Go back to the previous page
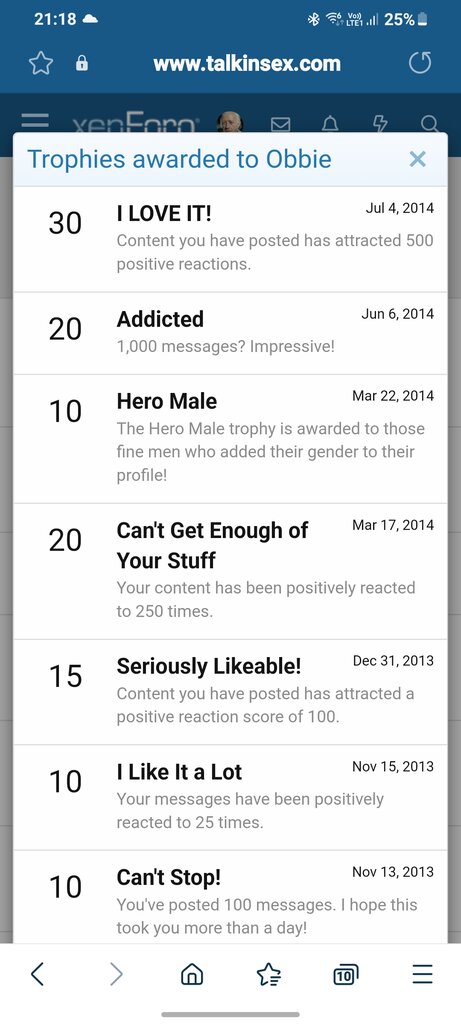 (x=38, y=974)
